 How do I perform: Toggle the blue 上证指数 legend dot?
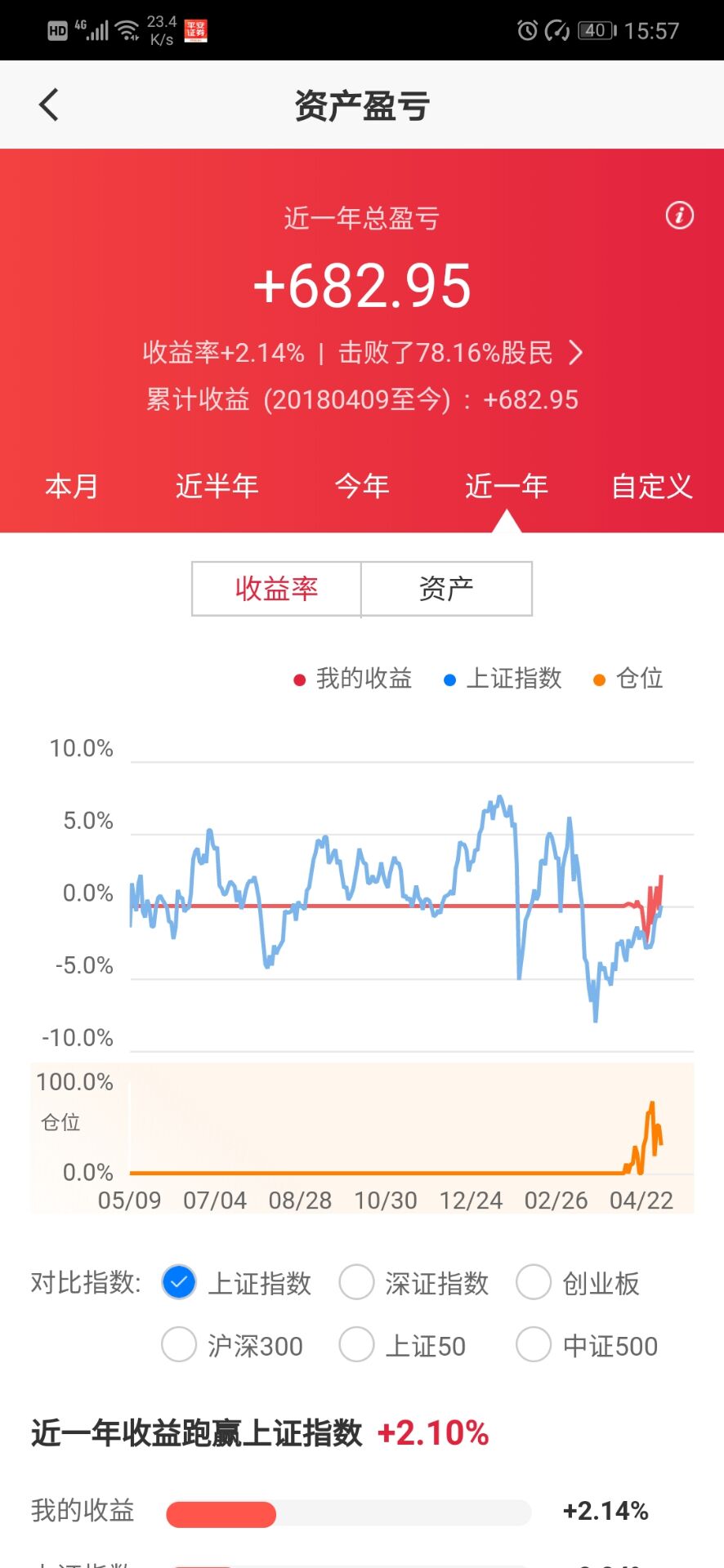point(448,679)
